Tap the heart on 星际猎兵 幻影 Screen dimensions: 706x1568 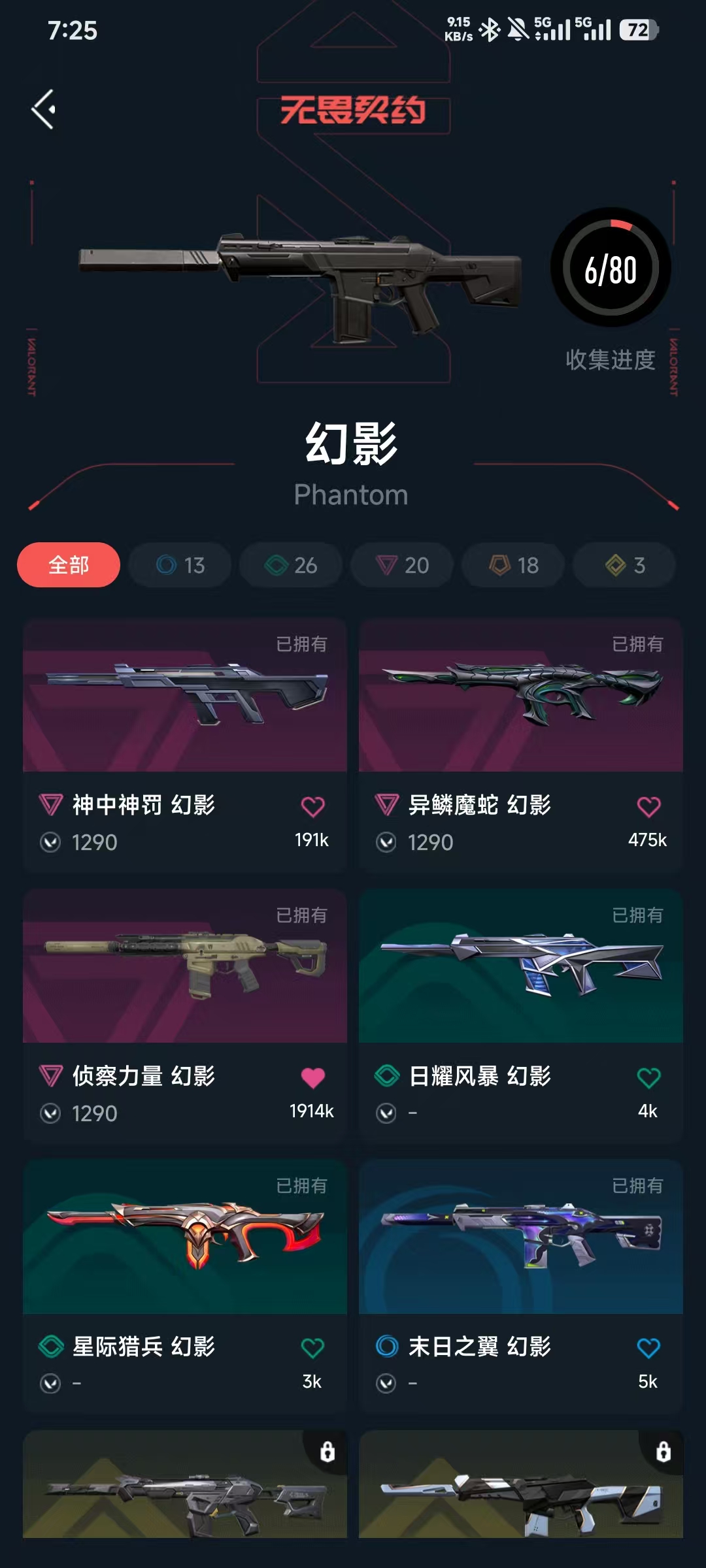coord(312,1348)
